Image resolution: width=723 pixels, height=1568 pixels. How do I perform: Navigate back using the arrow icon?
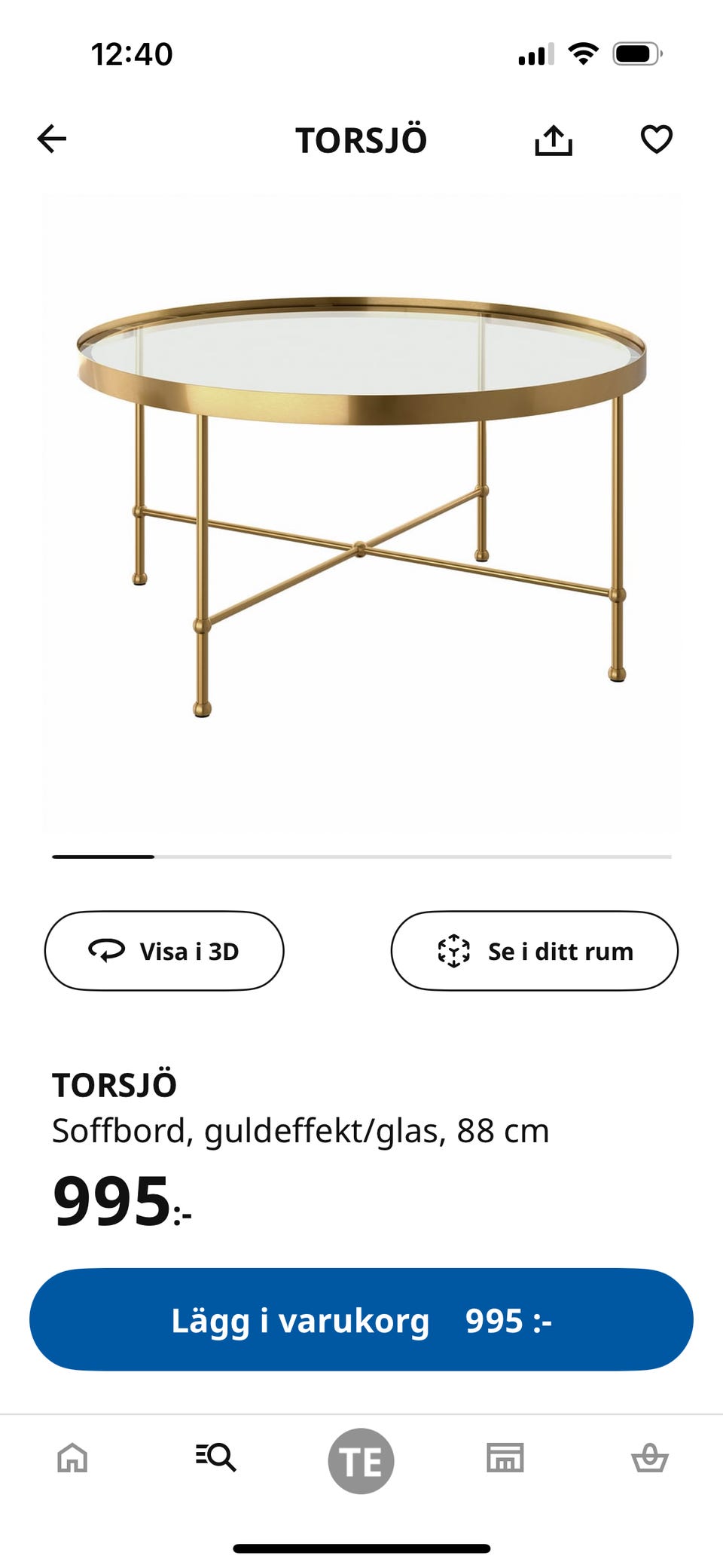tap(51, 140)
